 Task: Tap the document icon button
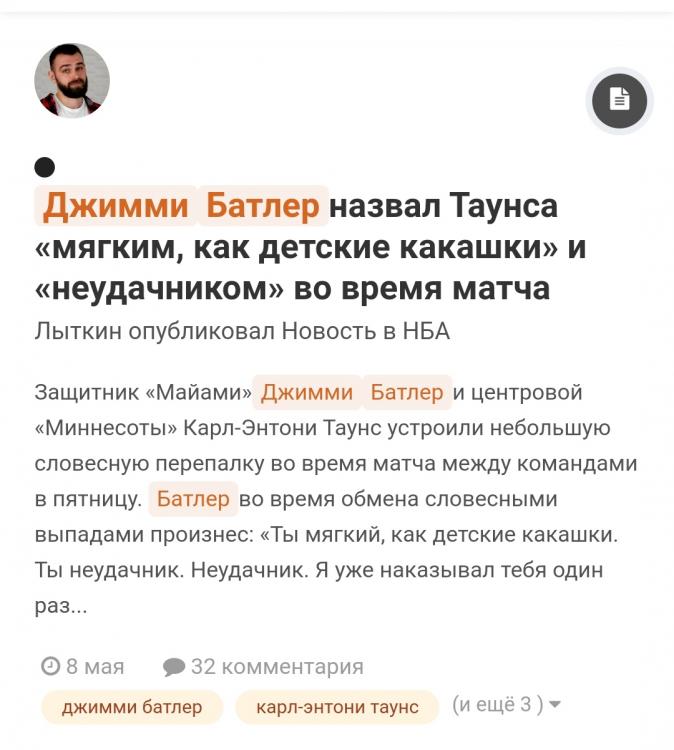[x=619, y=100]
